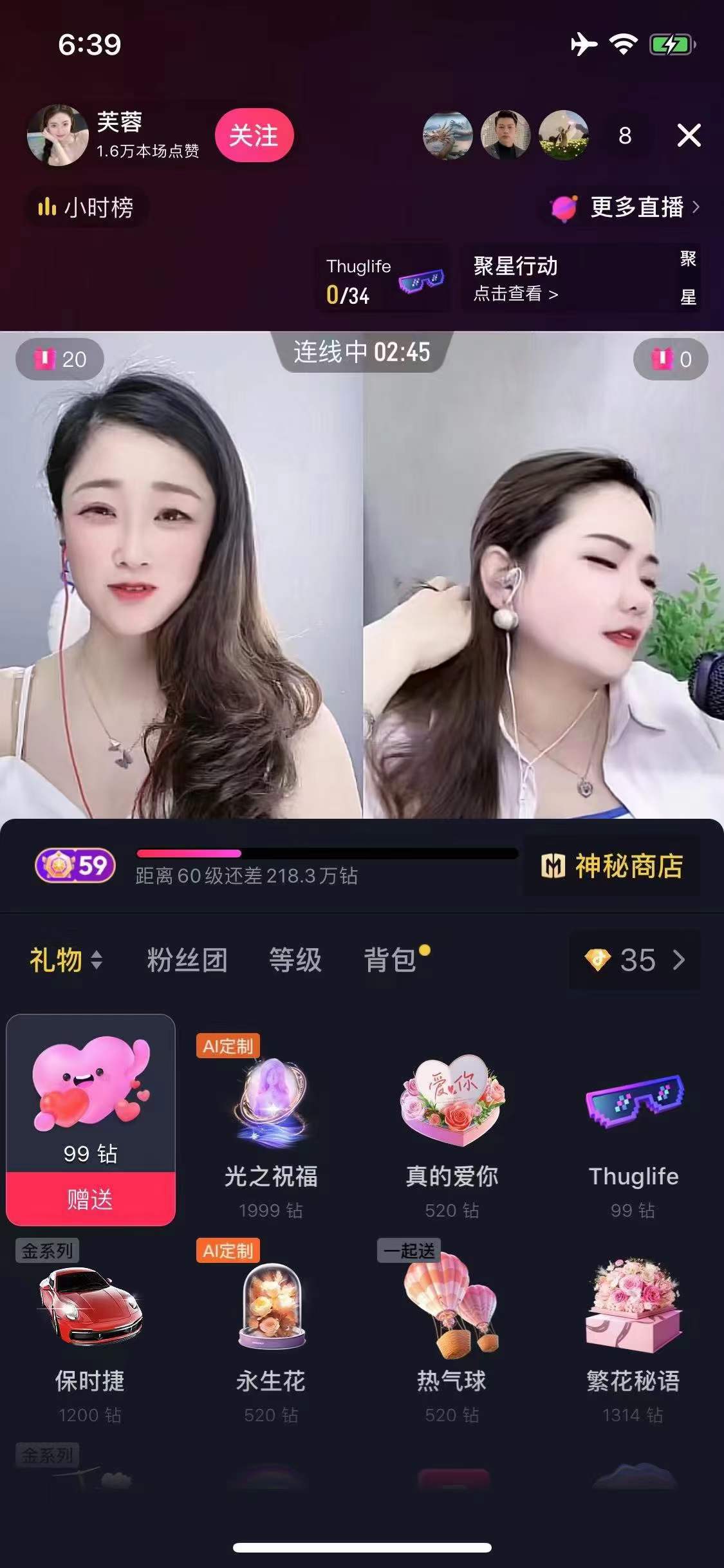The image size is (724, 1568).
Task: Follow streamer 芙蓉 with 关注 button
Action: click(x=254, y=135)
